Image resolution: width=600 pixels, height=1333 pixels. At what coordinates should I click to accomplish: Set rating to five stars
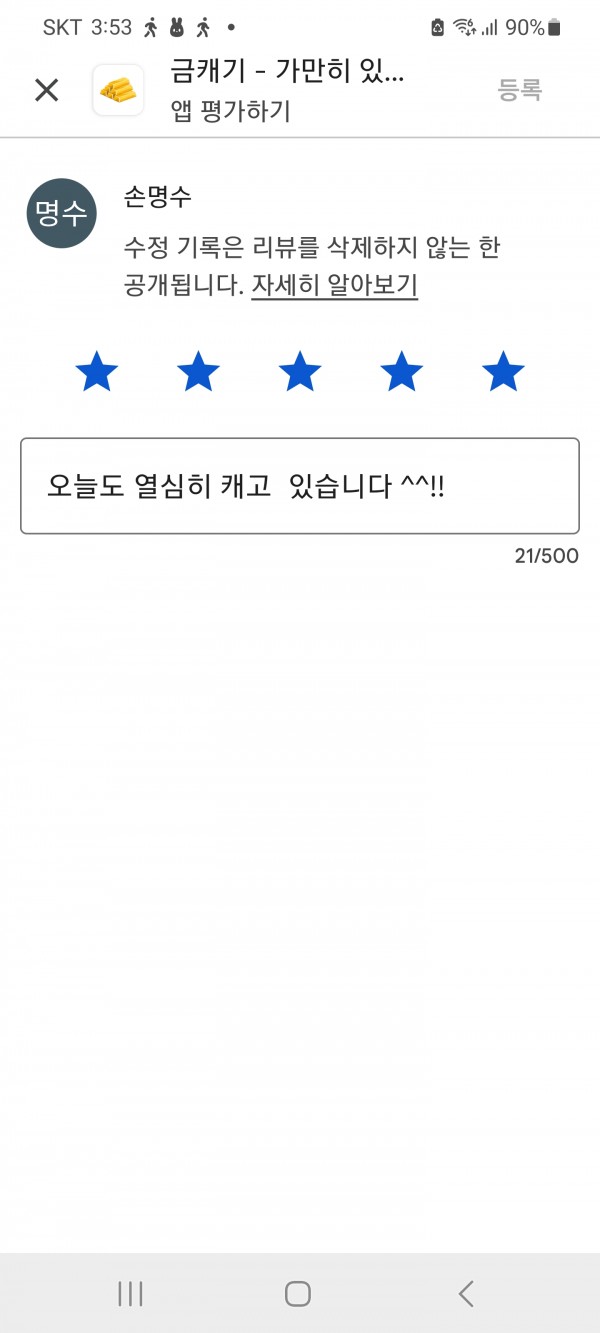pos(503,372)
